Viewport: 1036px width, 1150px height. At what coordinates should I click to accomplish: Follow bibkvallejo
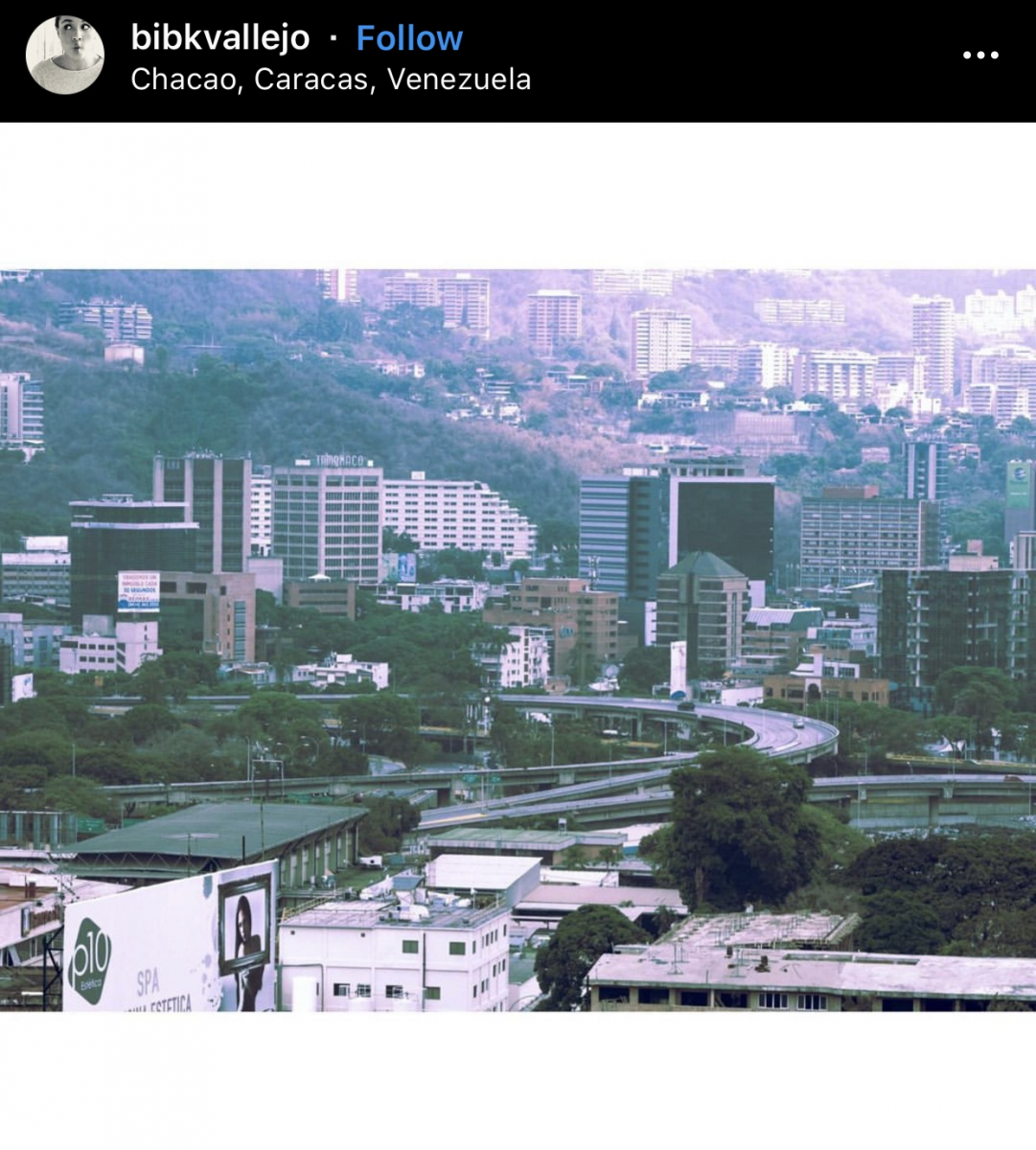409,38
